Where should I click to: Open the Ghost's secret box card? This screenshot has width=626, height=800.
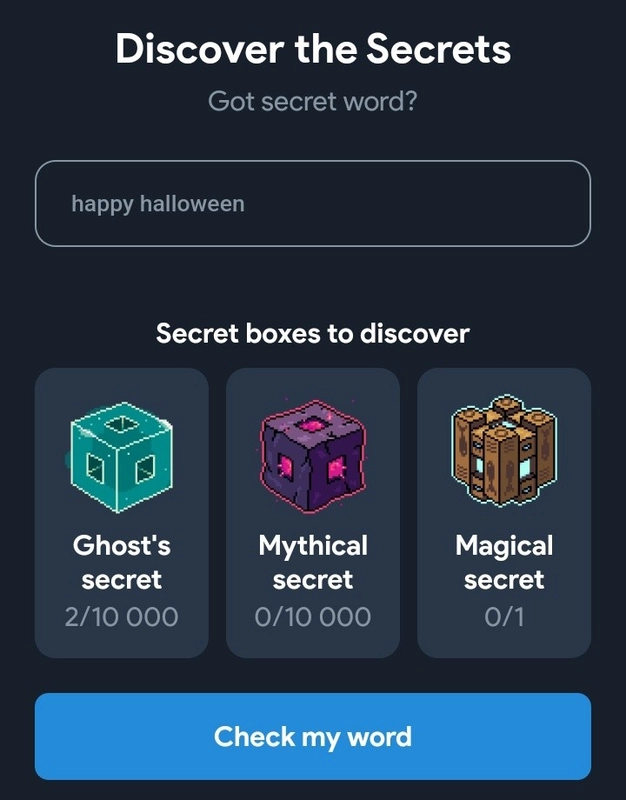pyautogui.click(x=122, y=512)
